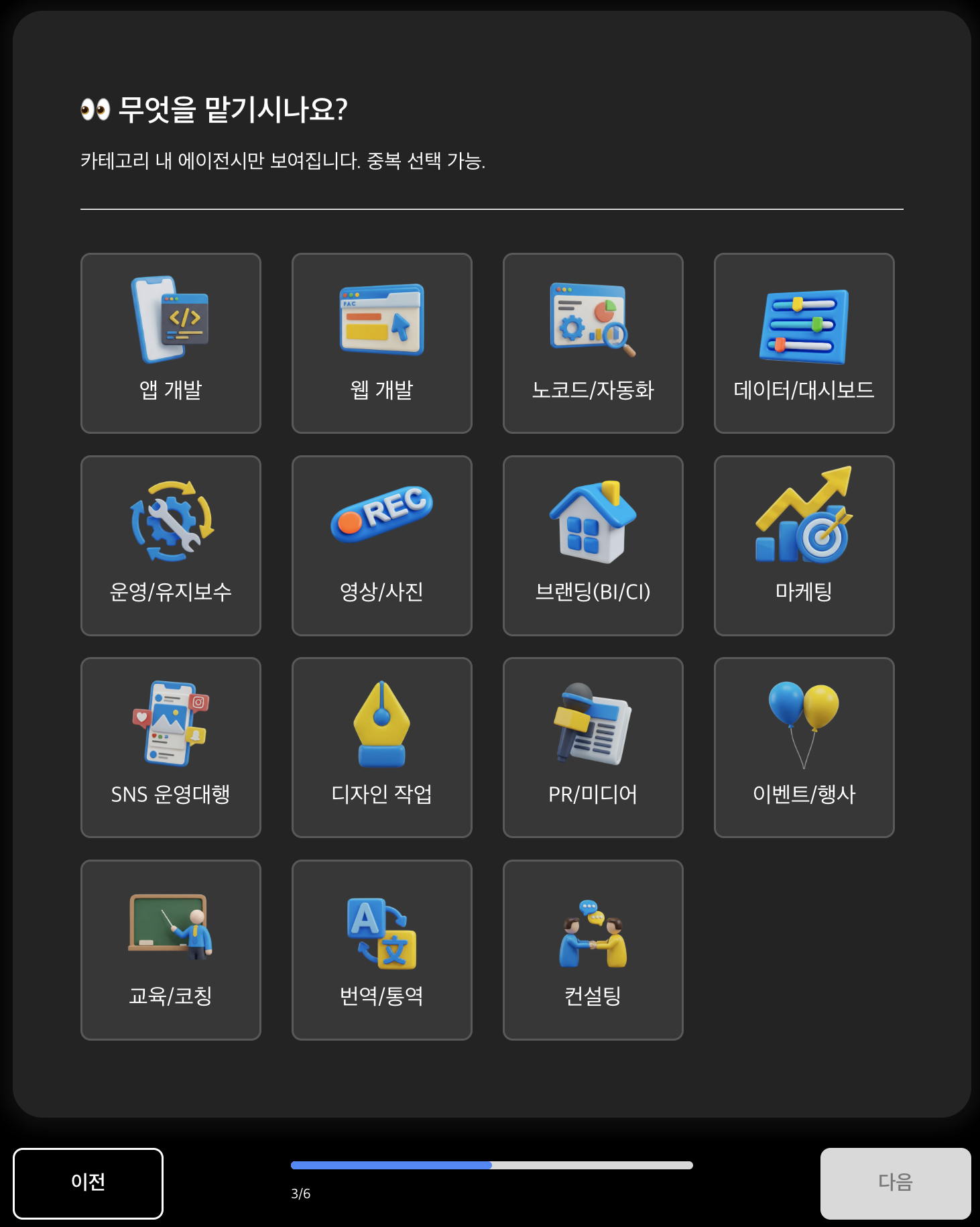Choose the 컨설팅 card
Viewport: 980px width, 1227px height.
pos(593,950)
